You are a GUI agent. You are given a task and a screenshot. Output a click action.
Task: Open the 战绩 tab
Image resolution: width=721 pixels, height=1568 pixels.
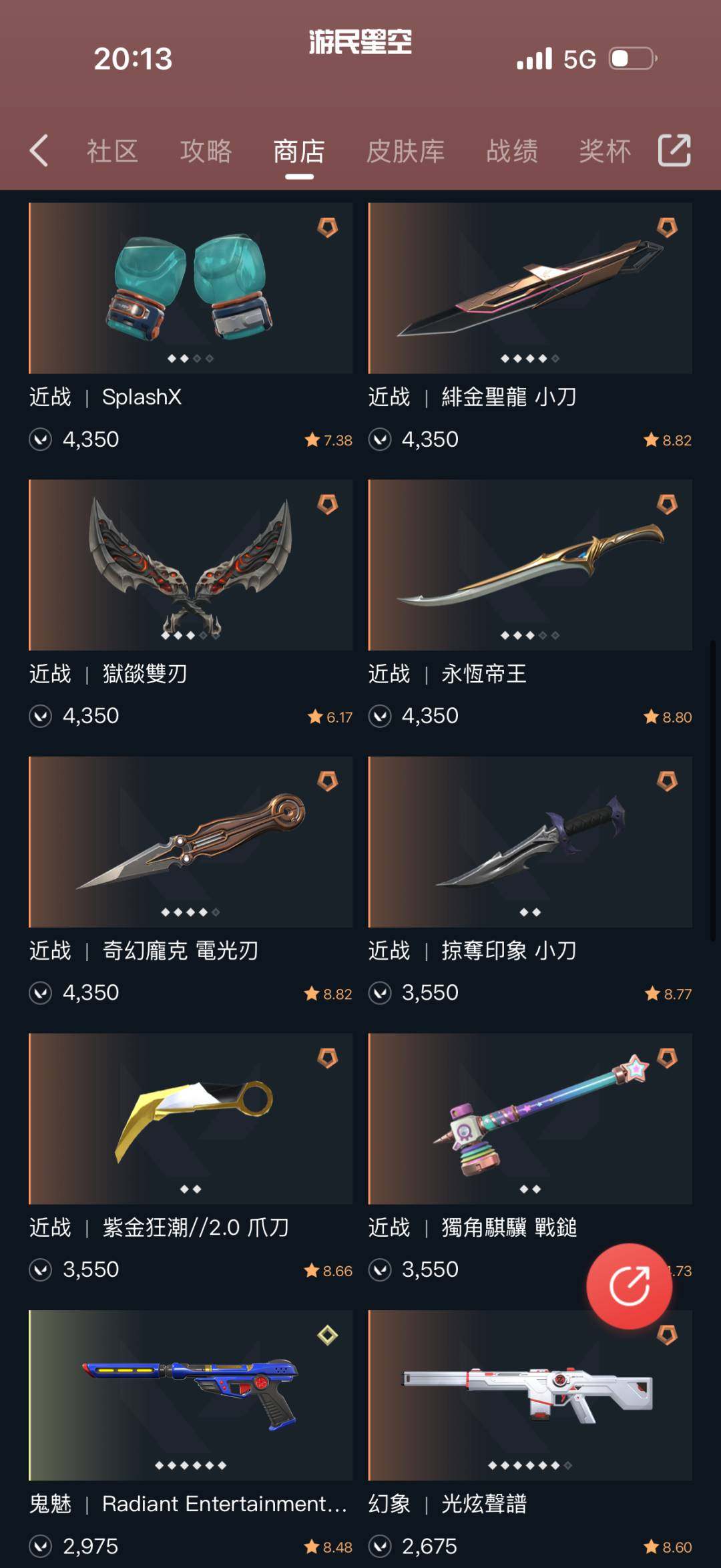tap(512, 151)
